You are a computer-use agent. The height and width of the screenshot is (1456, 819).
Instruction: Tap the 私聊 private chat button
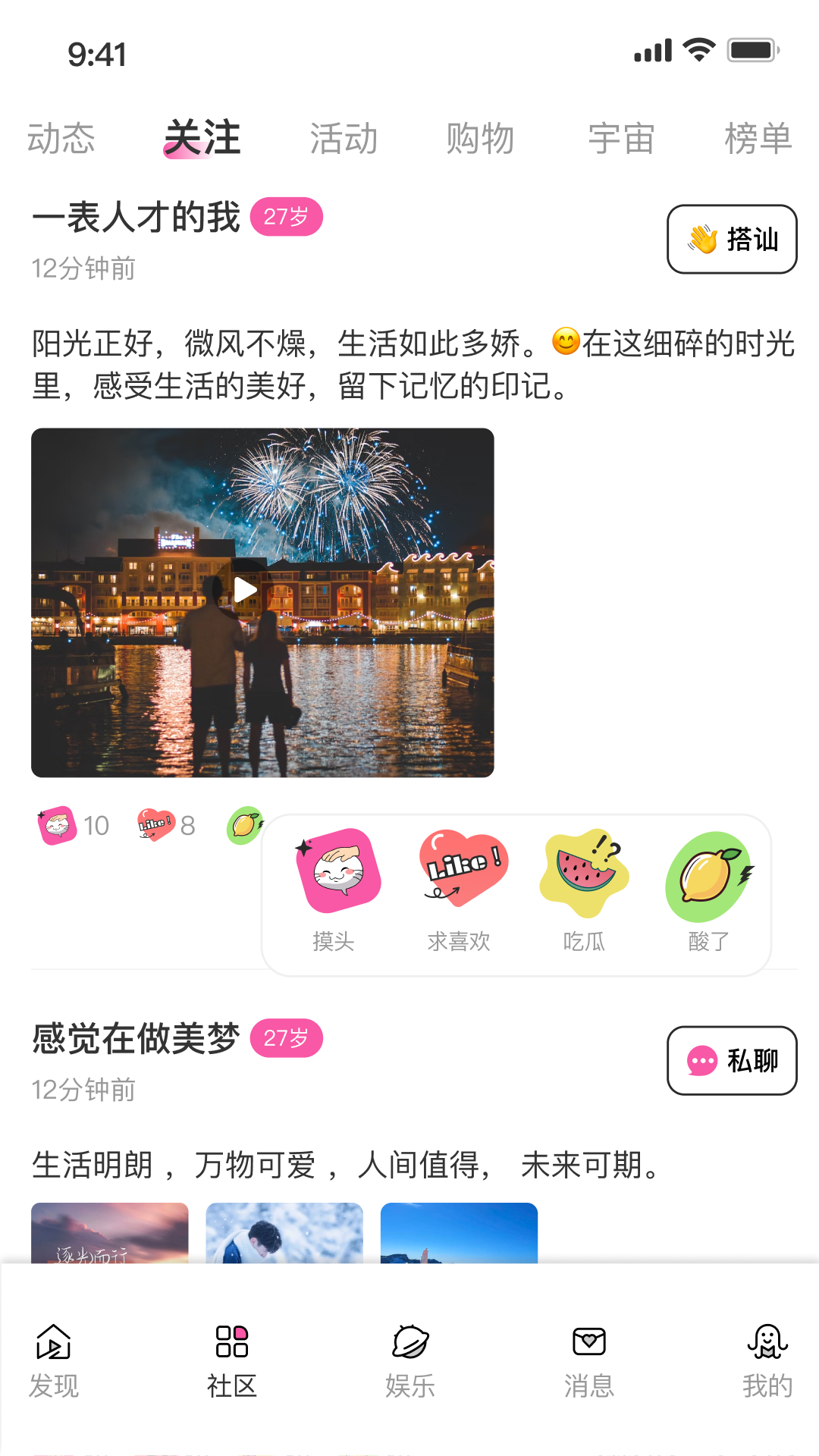click(731, 1062)
